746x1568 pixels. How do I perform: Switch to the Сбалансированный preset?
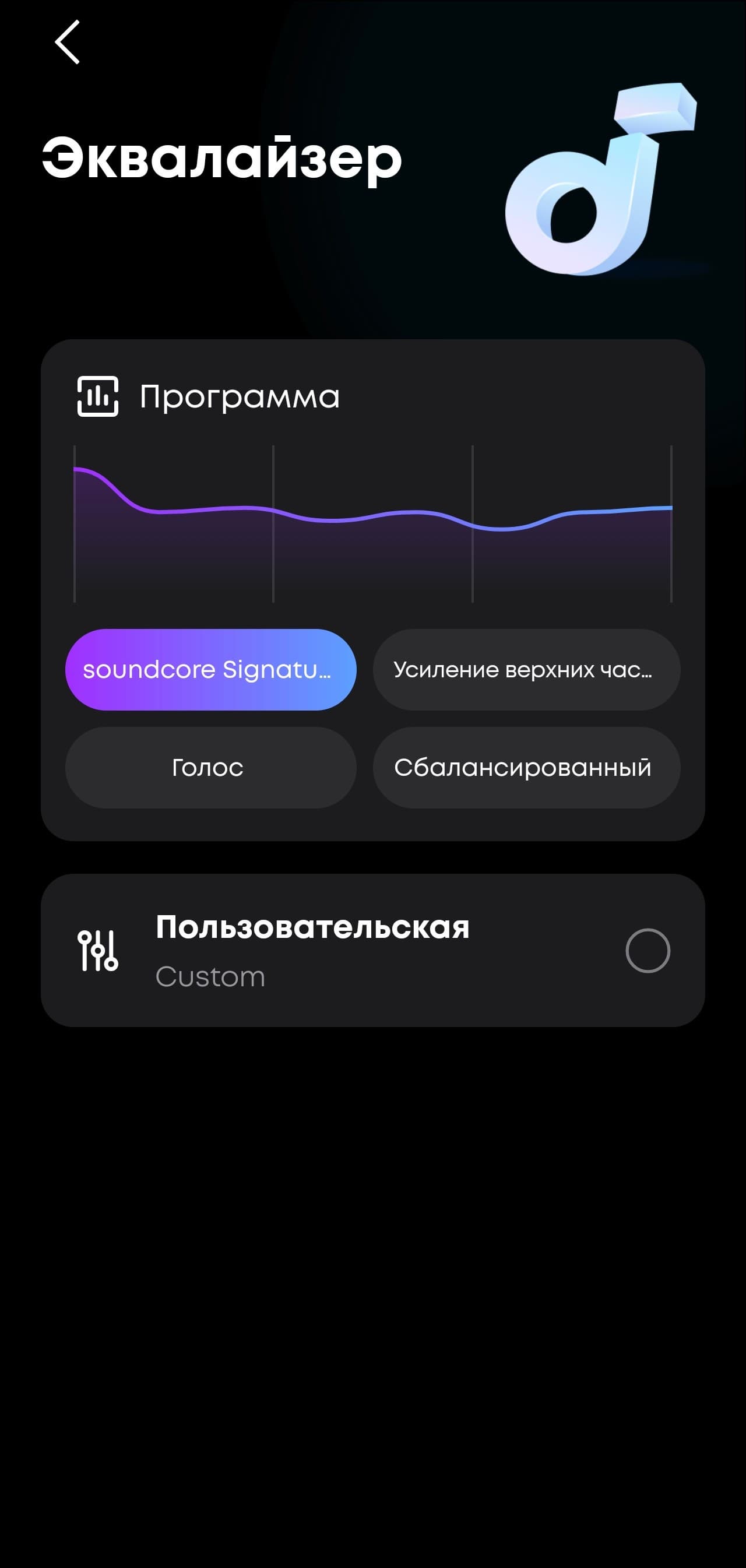point(526,768)
